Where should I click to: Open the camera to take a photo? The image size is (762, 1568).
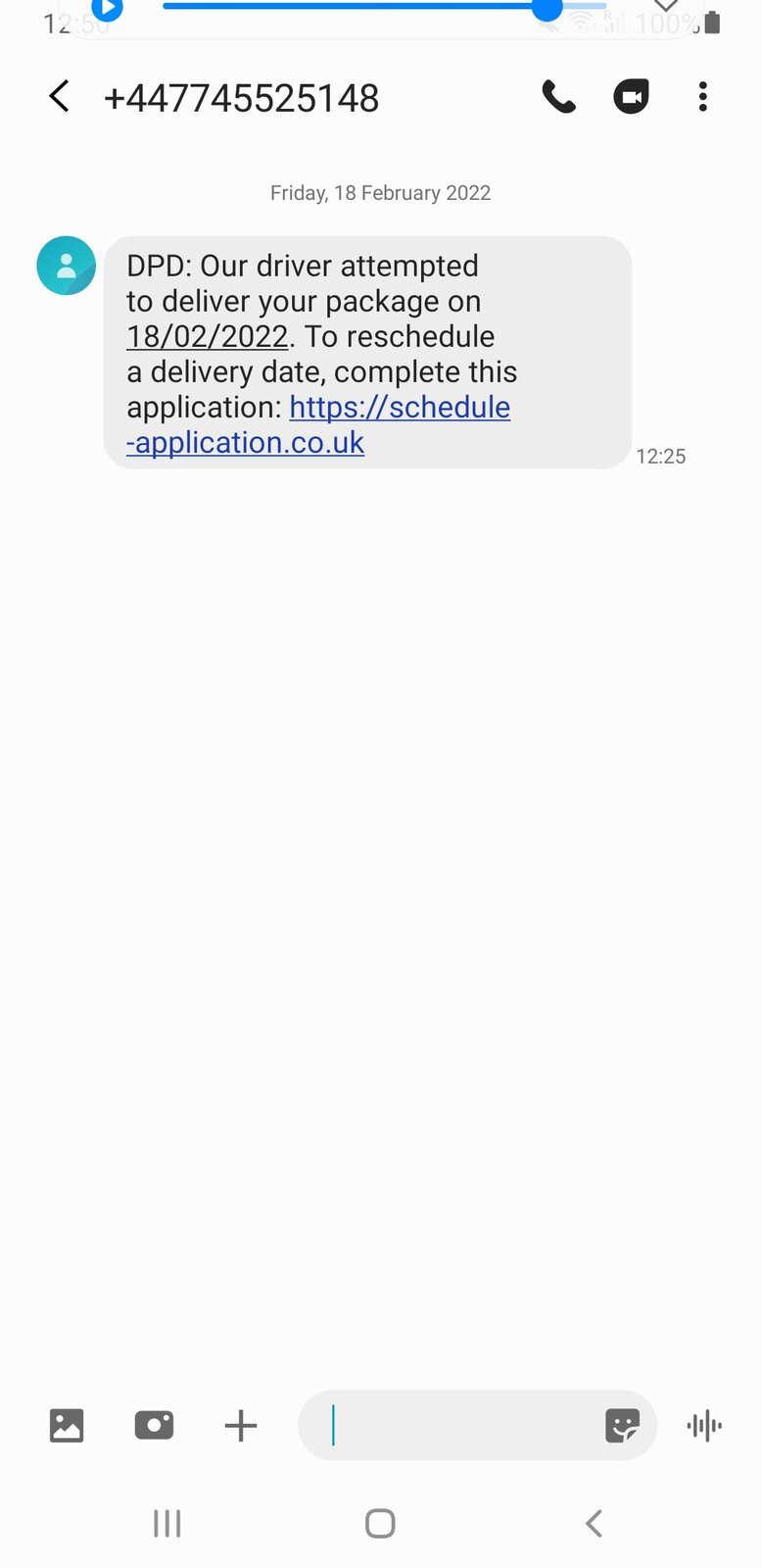click(154, 1425)
